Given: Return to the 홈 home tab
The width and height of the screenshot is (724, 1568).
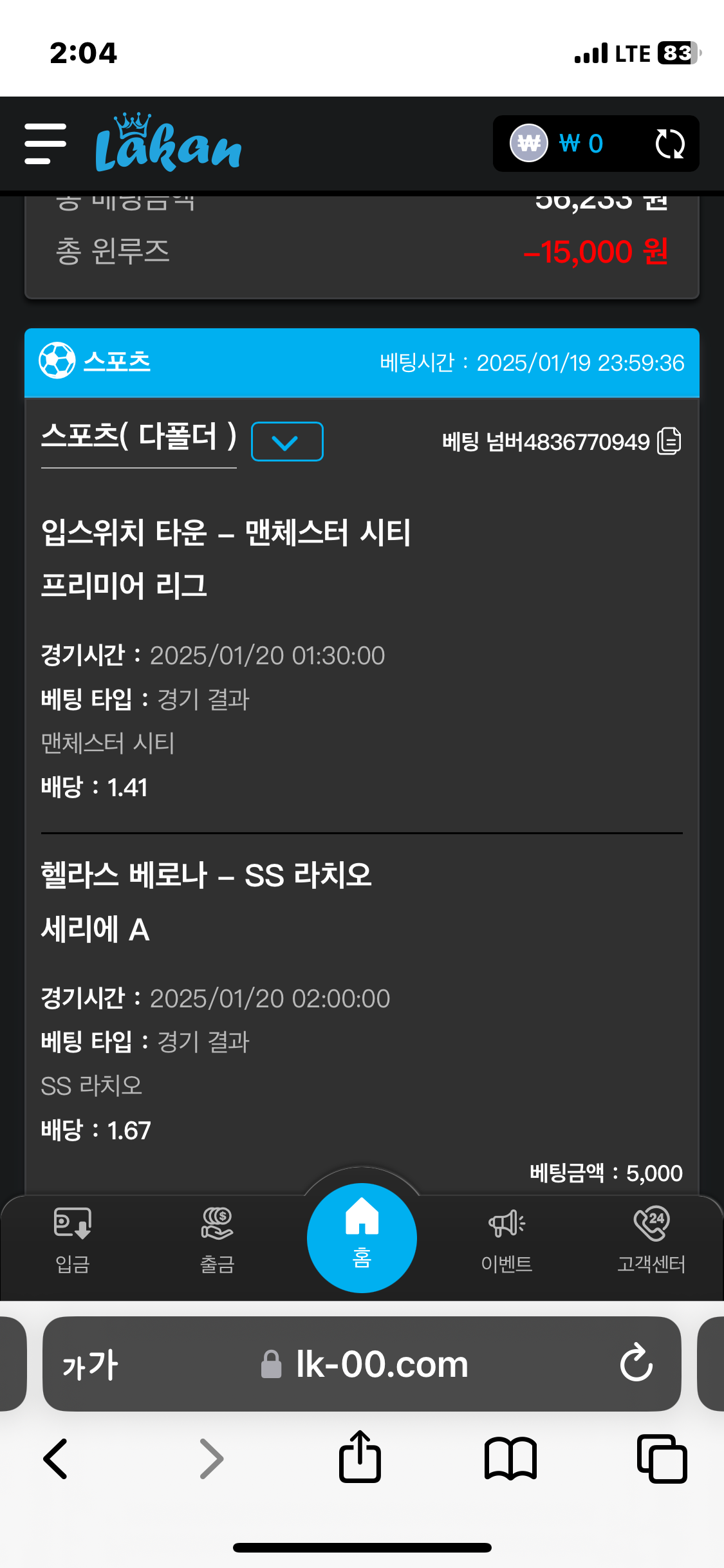Looking at the screenshot, I should (362, 1237).
